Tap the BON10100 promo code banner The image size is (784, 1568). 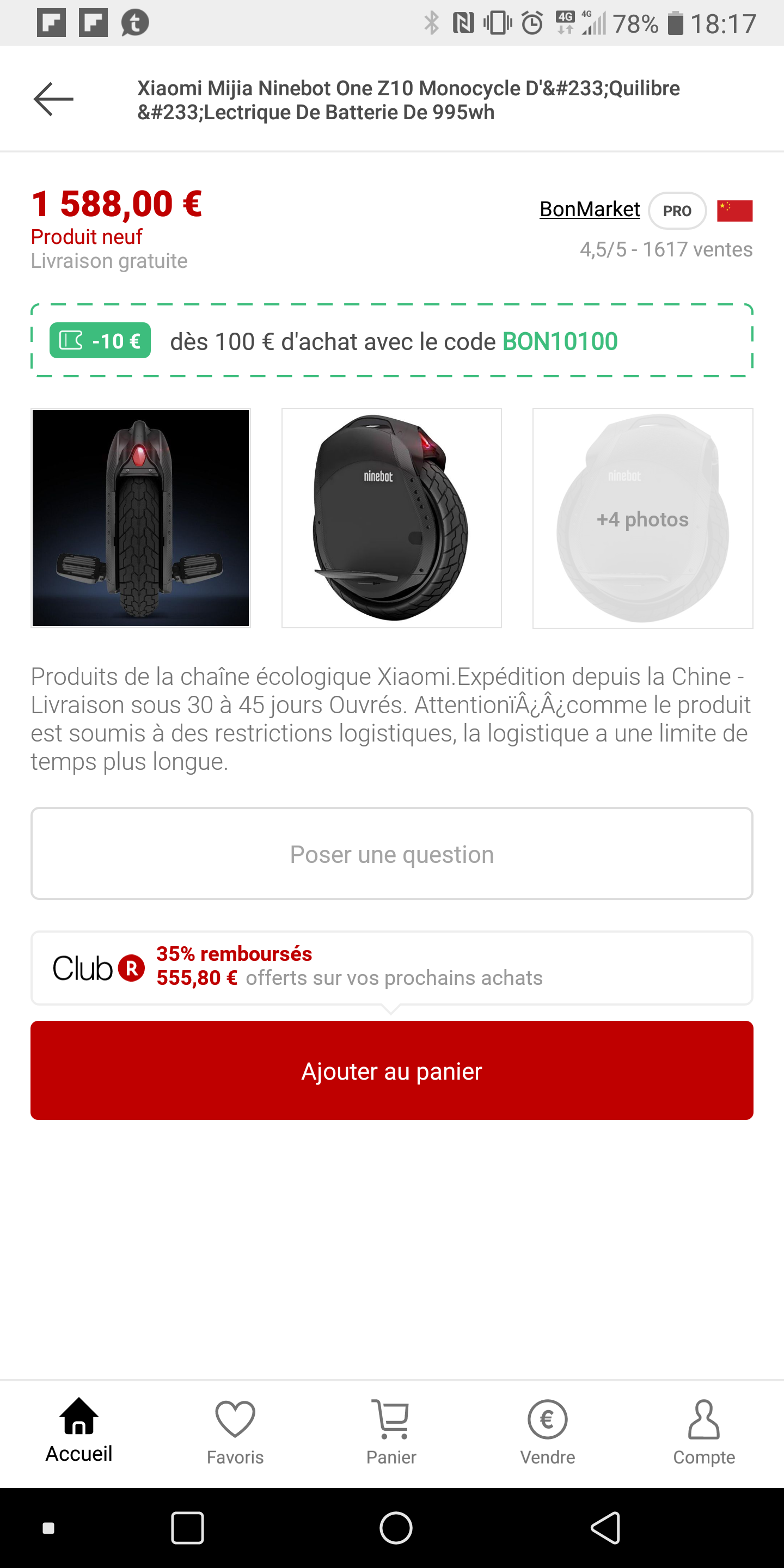point(392,341)
